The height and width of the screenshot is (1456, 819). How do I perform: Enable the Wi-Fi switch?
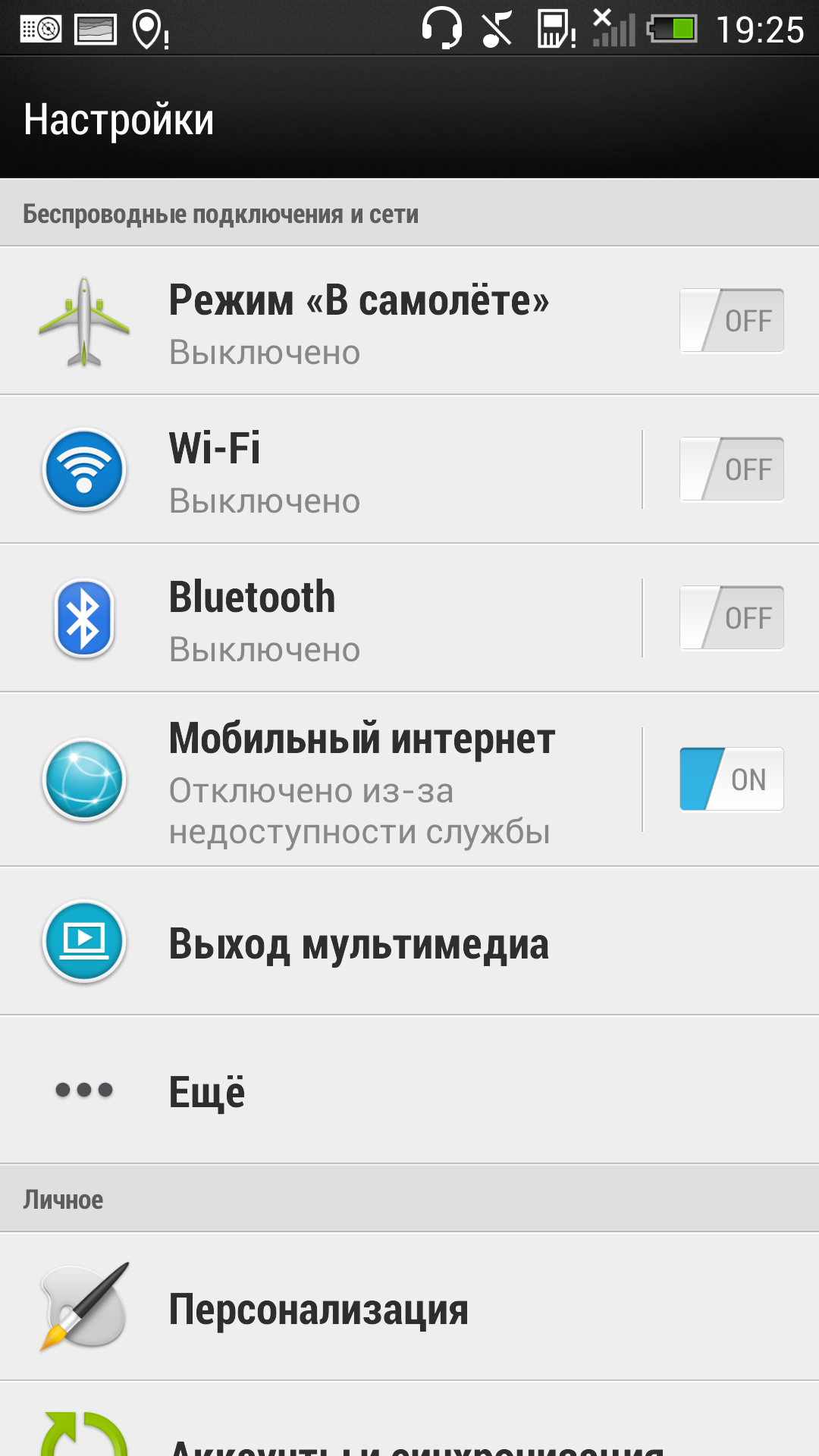[x=731, y=469]
